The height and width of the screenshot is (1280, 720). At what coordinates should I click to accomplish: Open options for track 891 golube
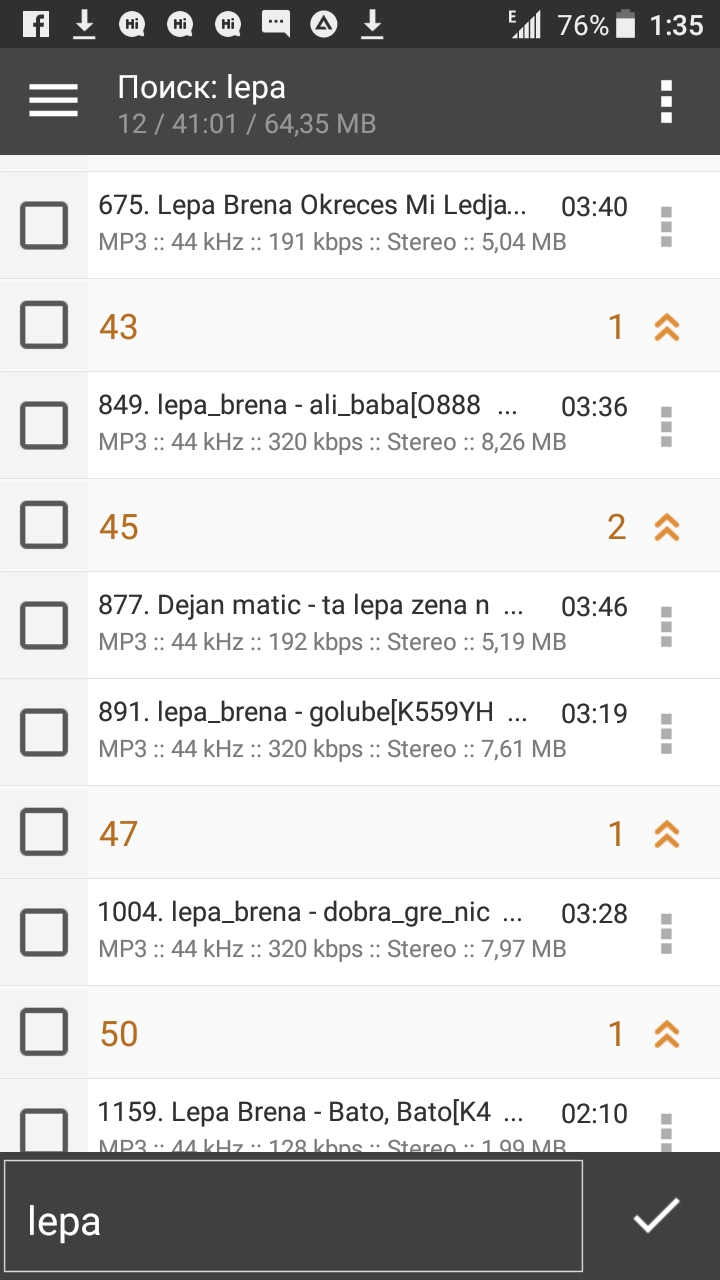666,733
